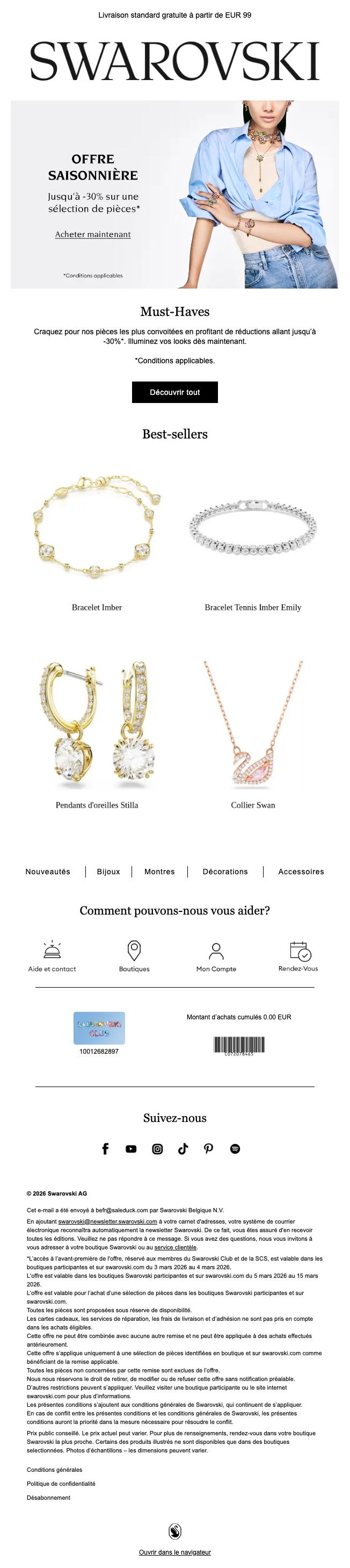
Task: Open the Montres category
Action: tap(159, 872)
